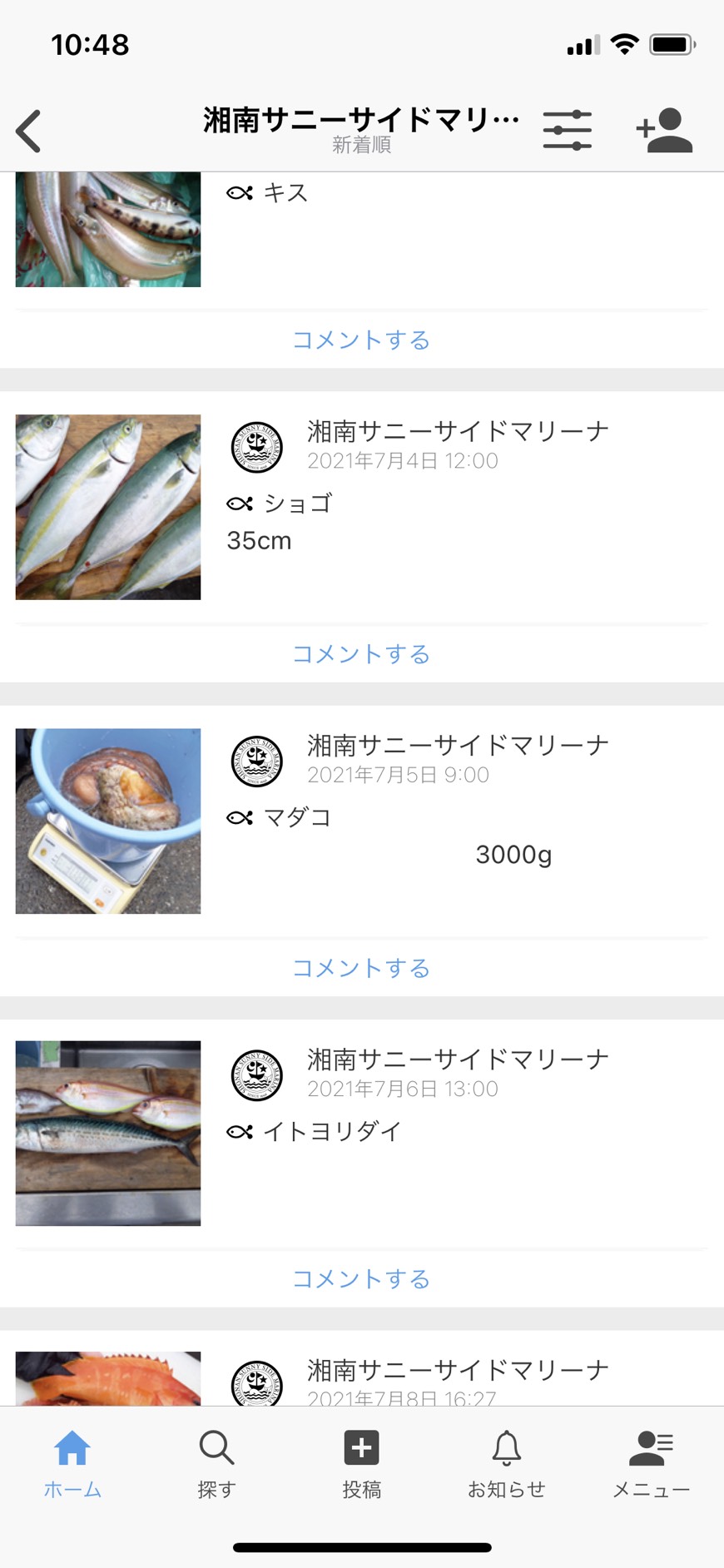The width and height of the screenshot is (724, 1568).
Task: Open the filter and sort settings icon
Action: [567, 131]
